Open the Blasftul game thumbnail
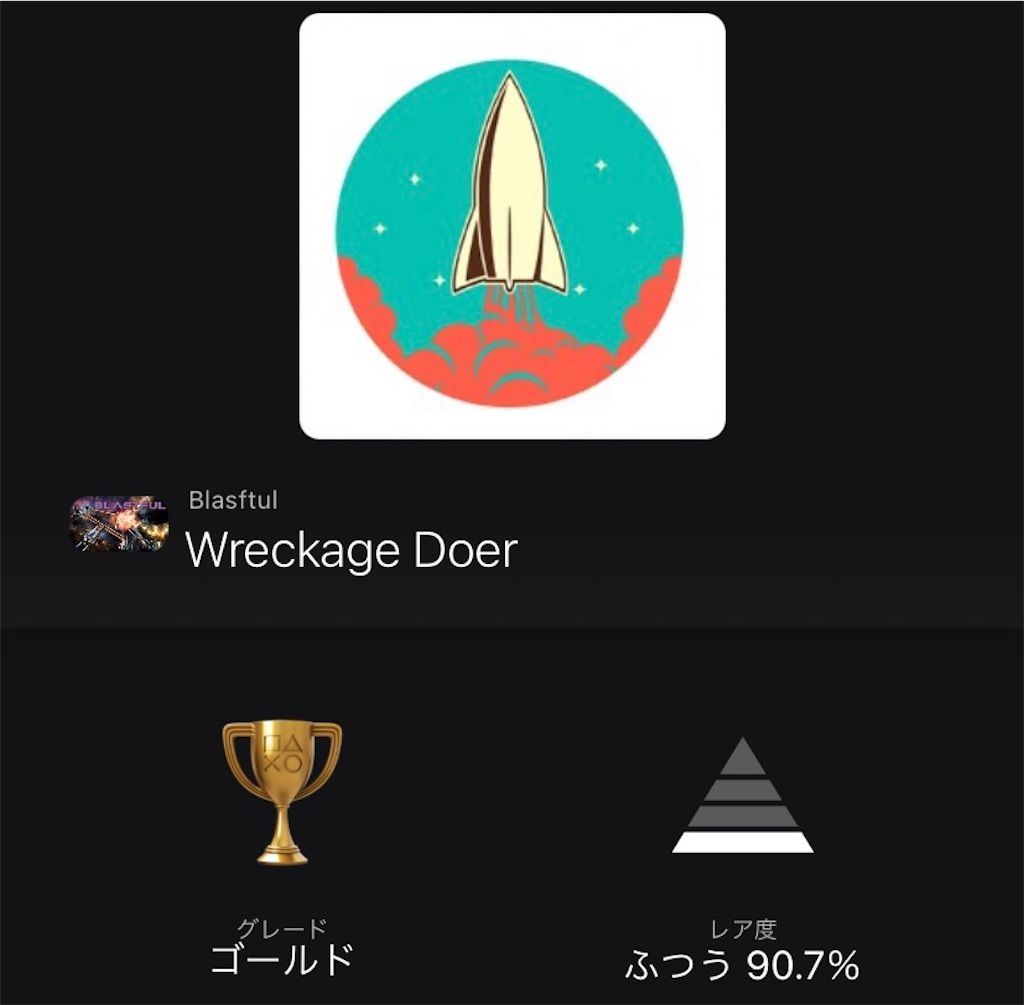1024x1005 pixels. (118, 523)
